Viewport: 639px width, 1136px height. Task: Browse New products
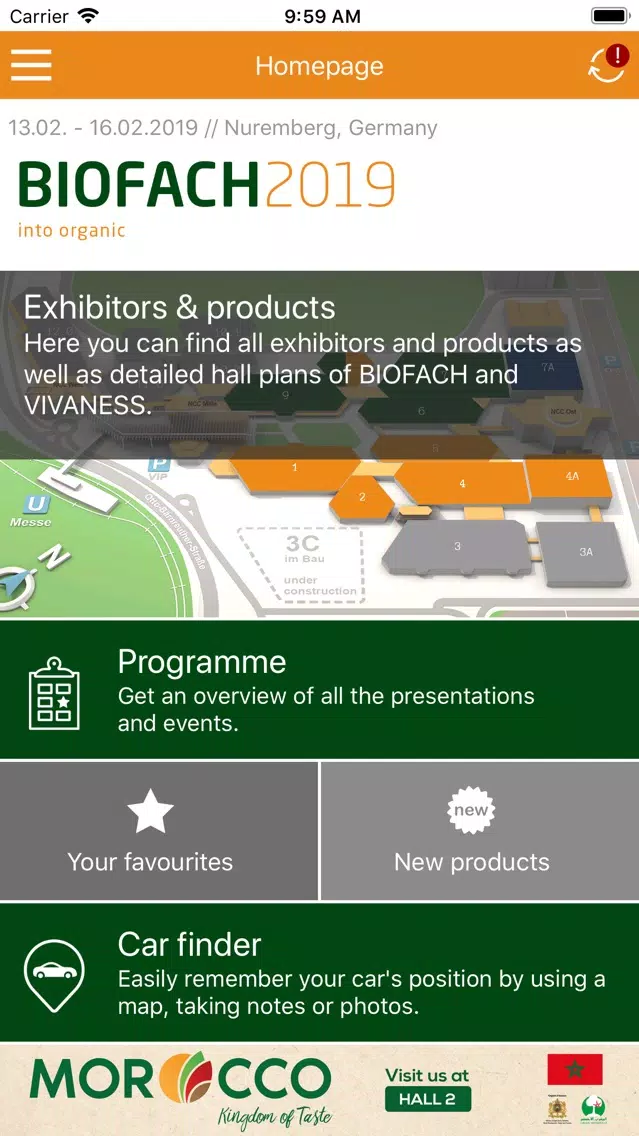[480, 832]
